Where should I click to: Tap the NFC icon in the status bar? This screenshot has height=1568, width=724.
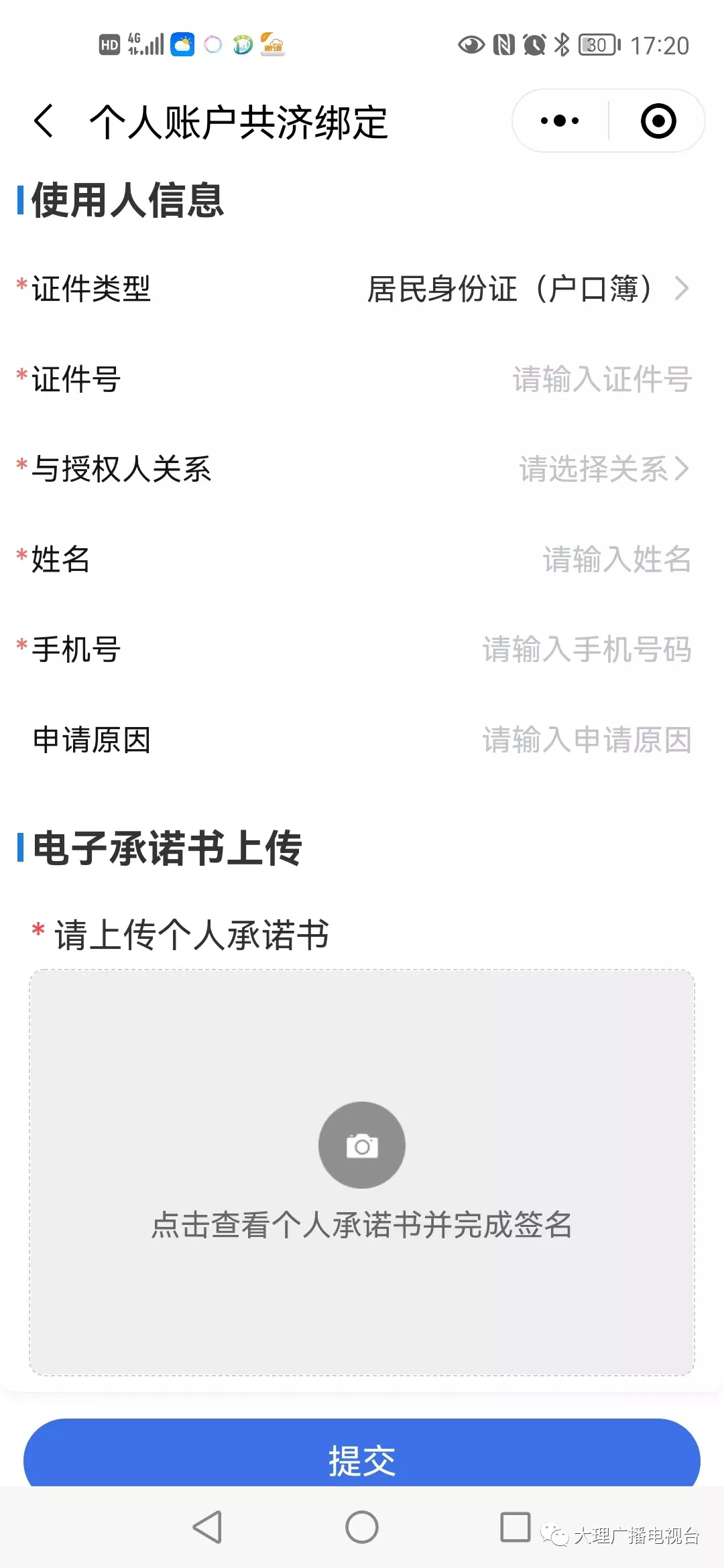click(503, 44)
